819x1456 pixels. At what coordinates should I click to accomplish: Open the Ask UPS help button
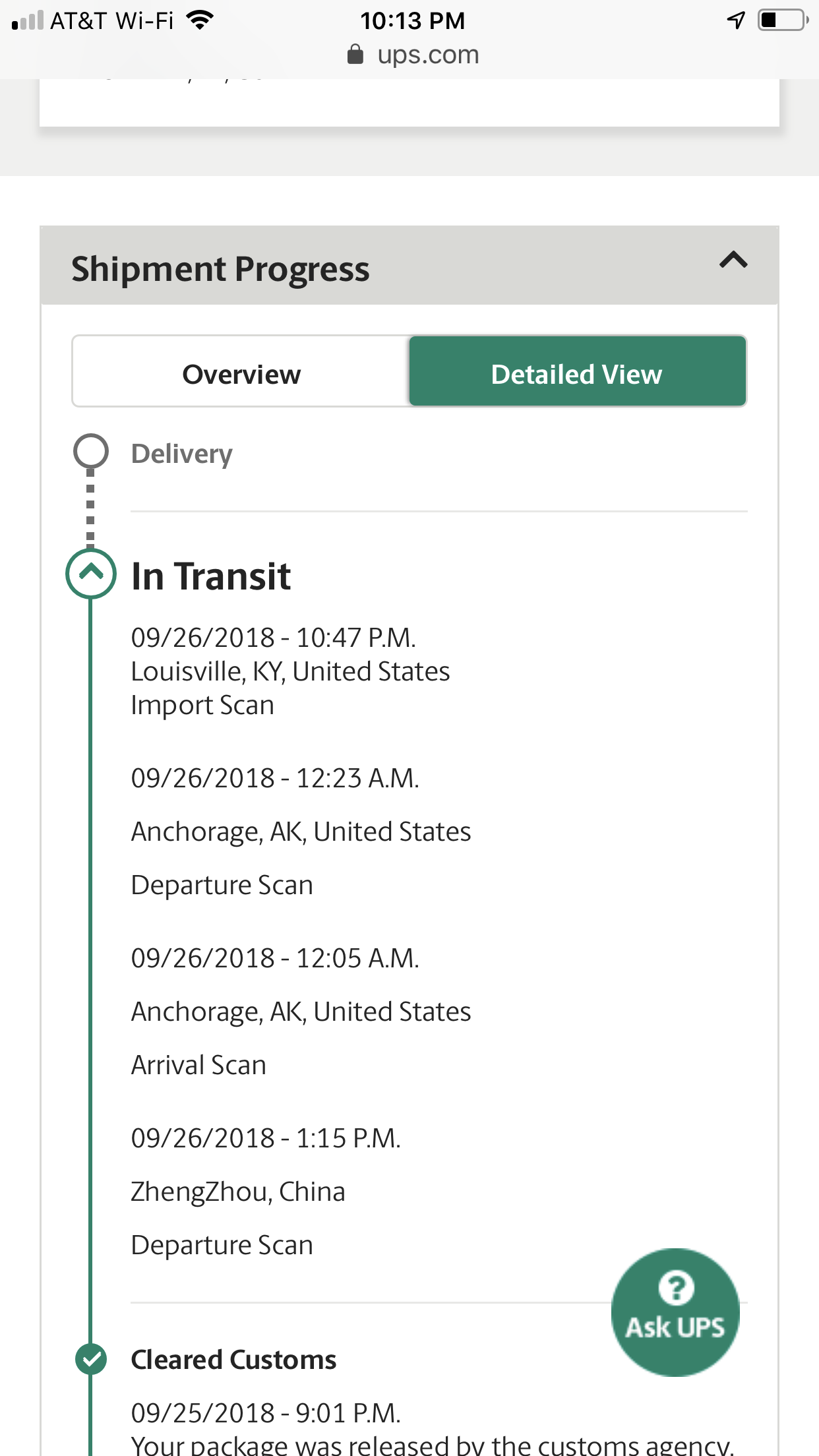coord(675,1312)
